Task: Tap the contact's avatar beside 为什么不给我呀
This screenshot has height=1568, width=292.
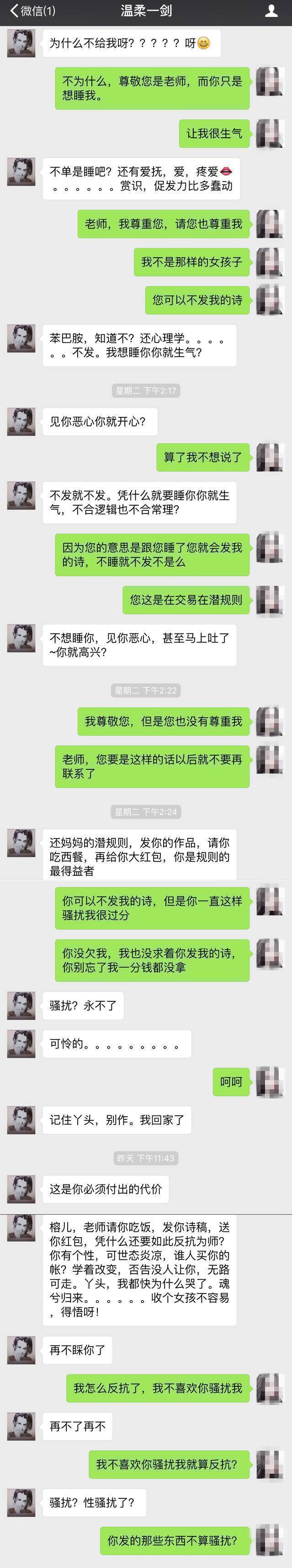Action: (x=21, y=43)
